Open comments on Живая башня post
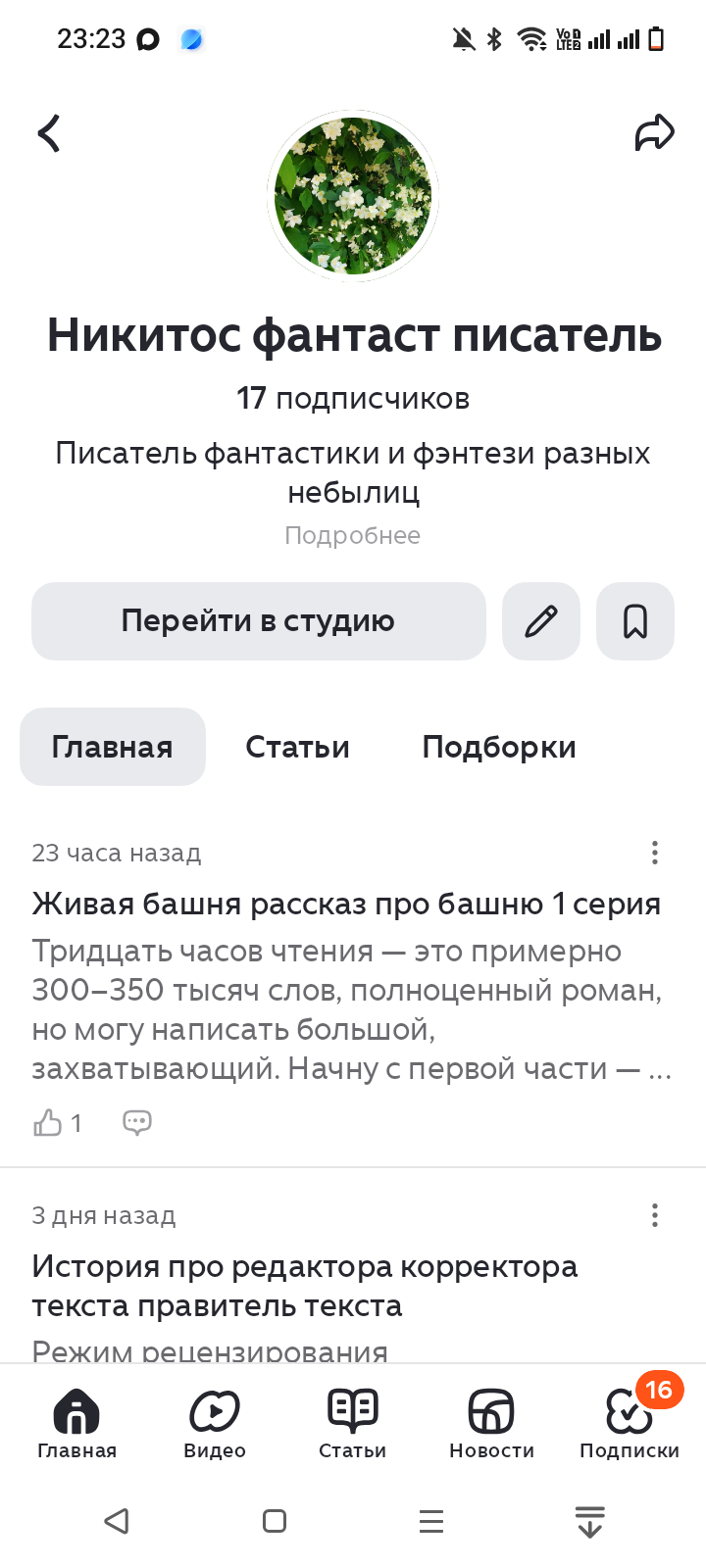Image resolution: width=706 pixels, height=1568 pixels. [137, 1122]
